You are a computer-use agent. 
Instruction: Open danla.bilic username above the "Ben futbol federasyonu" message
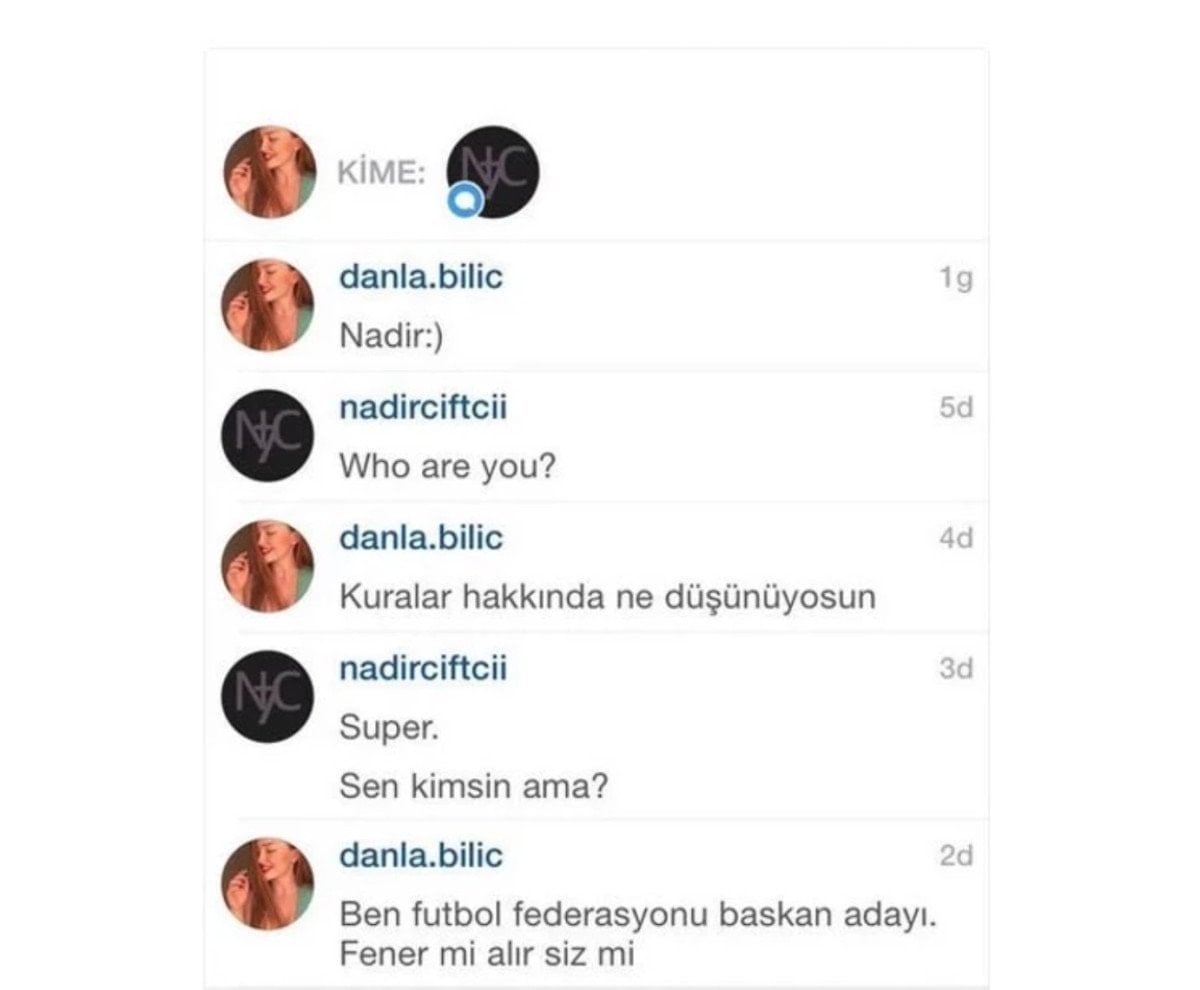point(421,855)
